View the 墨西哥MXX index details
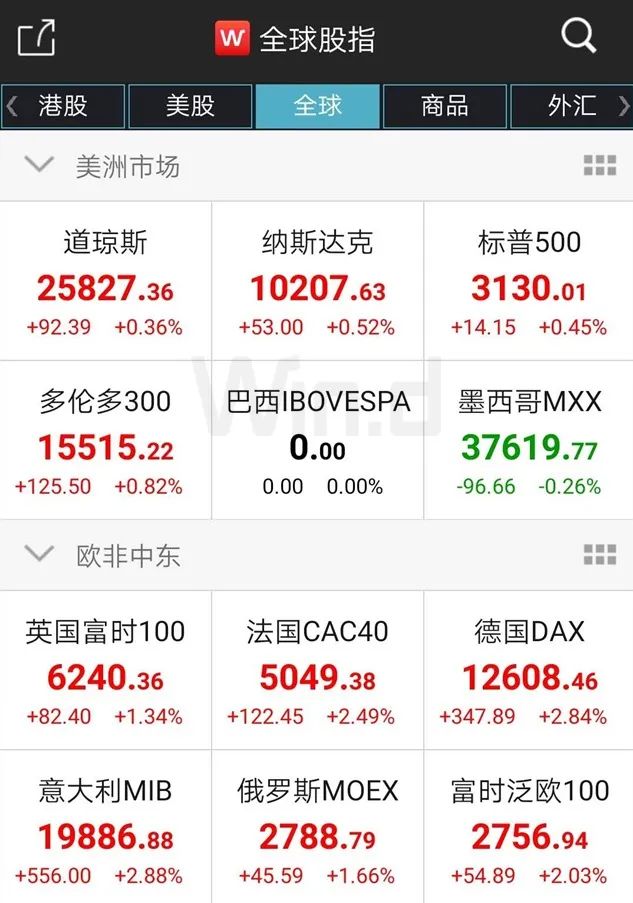 pos(529,440)
